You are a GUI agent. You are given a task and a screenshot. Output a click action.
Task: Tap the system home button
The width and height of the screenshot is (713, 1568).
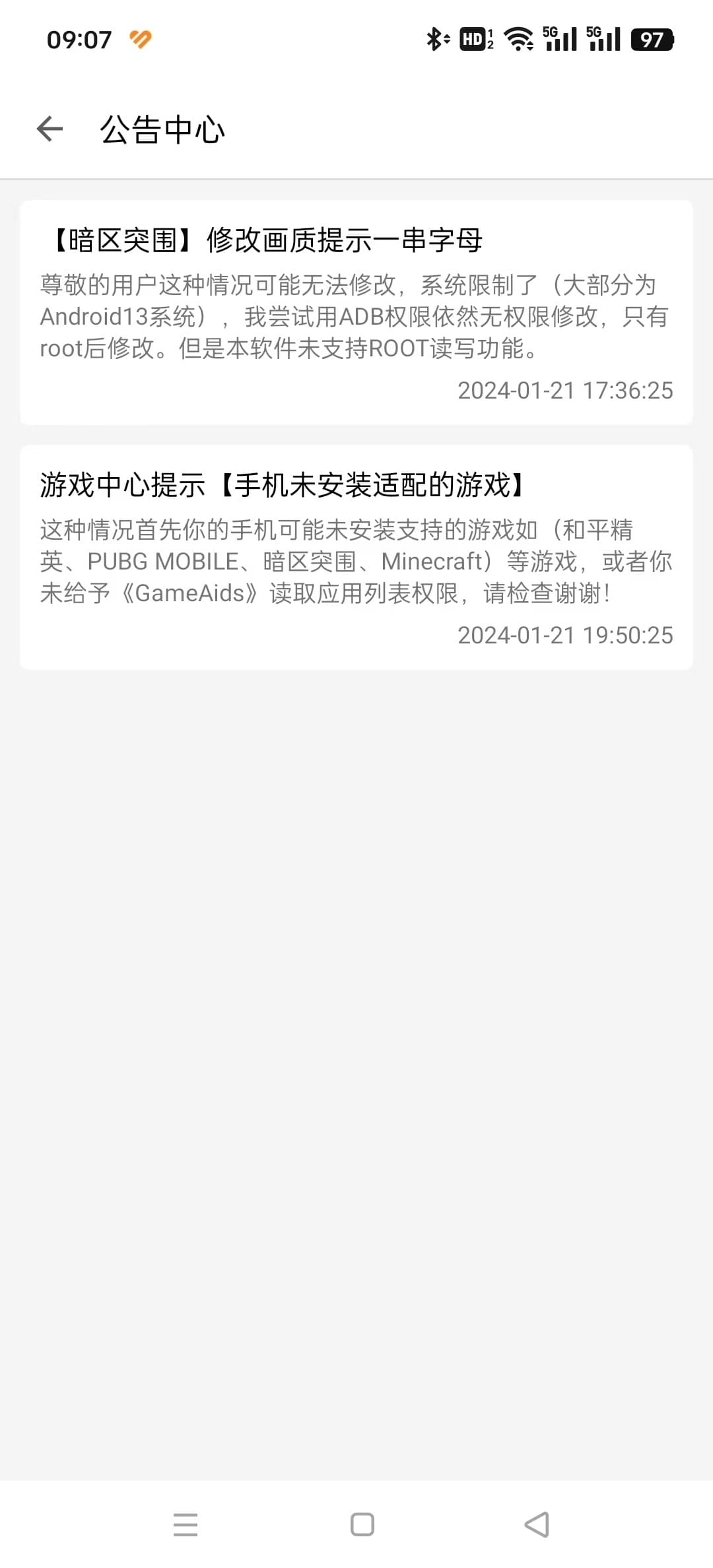(362, 1524)
